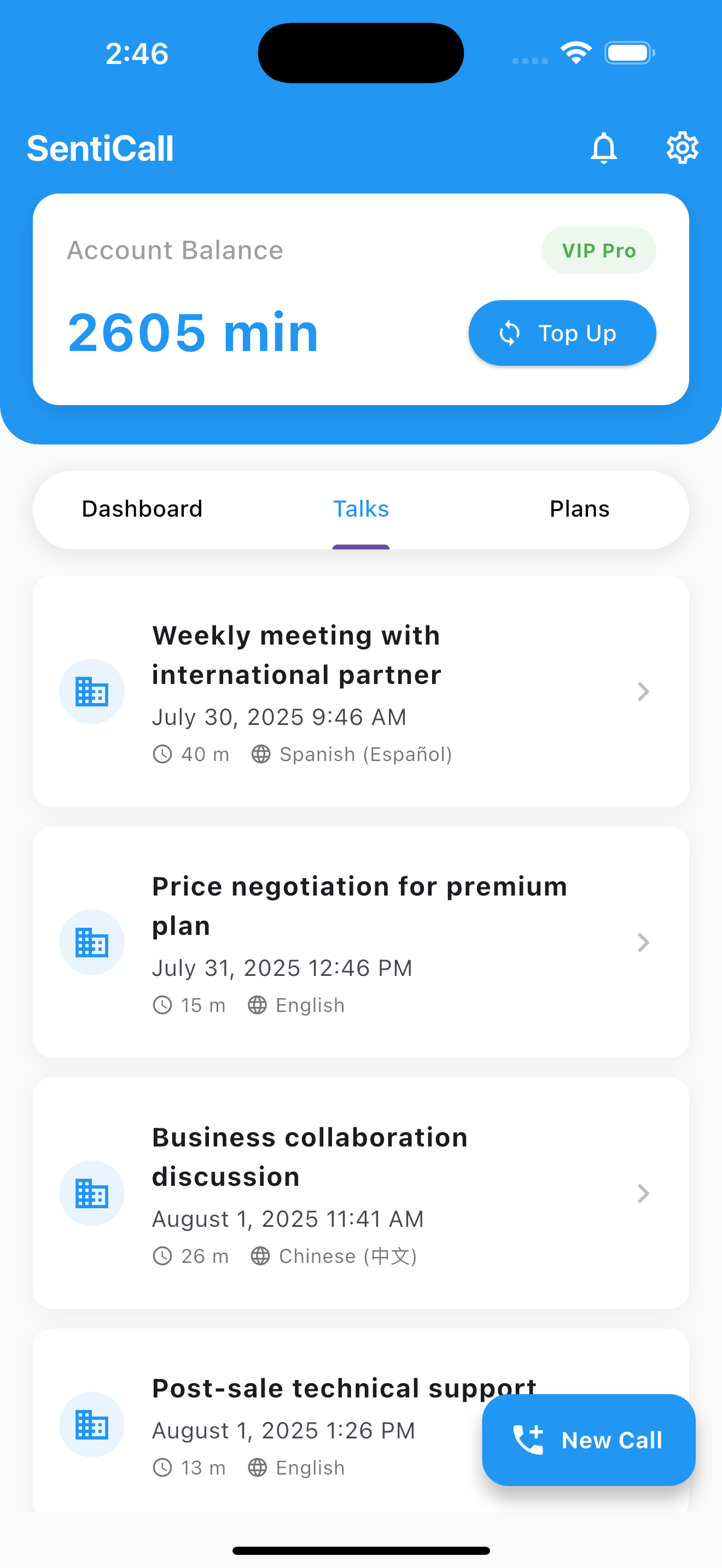Expand Weekly meeting with international partner details

643,692
